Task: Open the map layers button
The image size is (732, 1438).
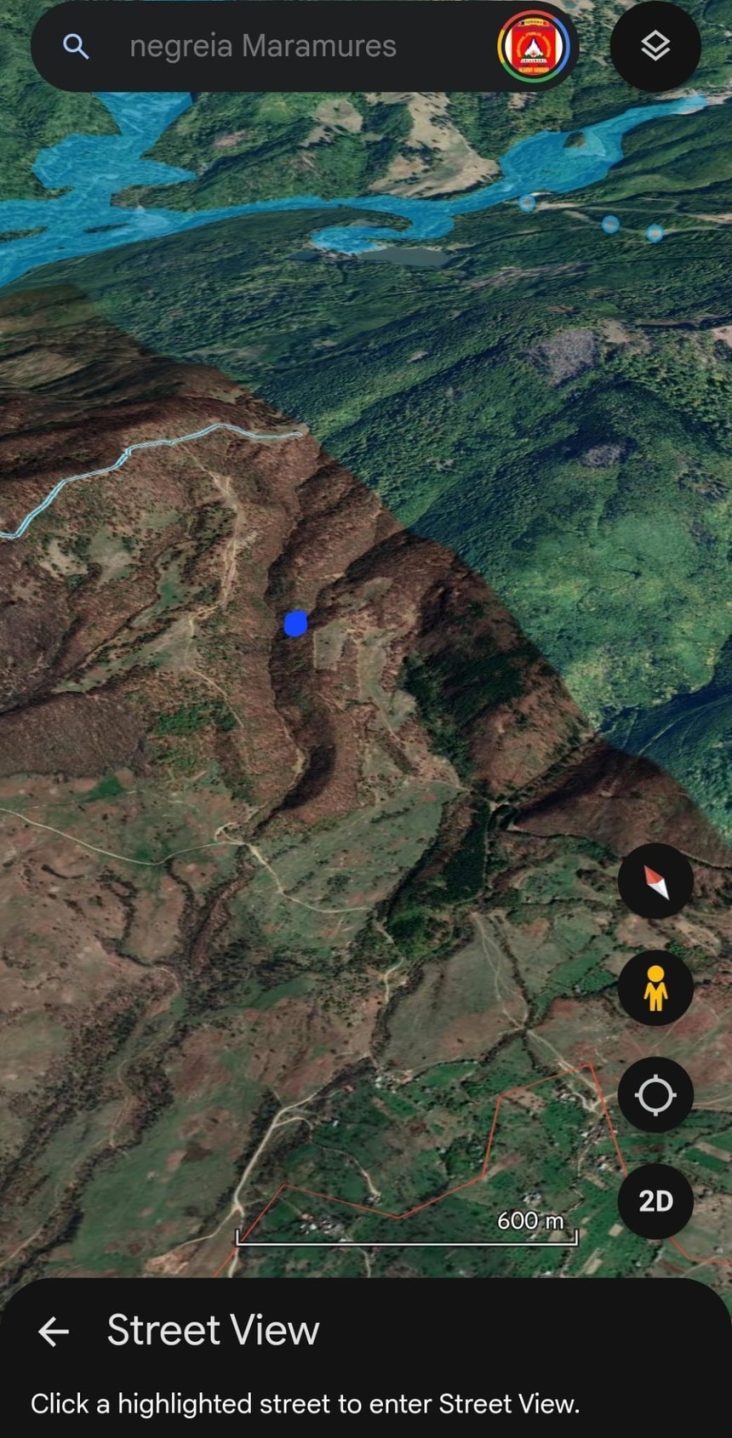Action: [x=655, y=46]
